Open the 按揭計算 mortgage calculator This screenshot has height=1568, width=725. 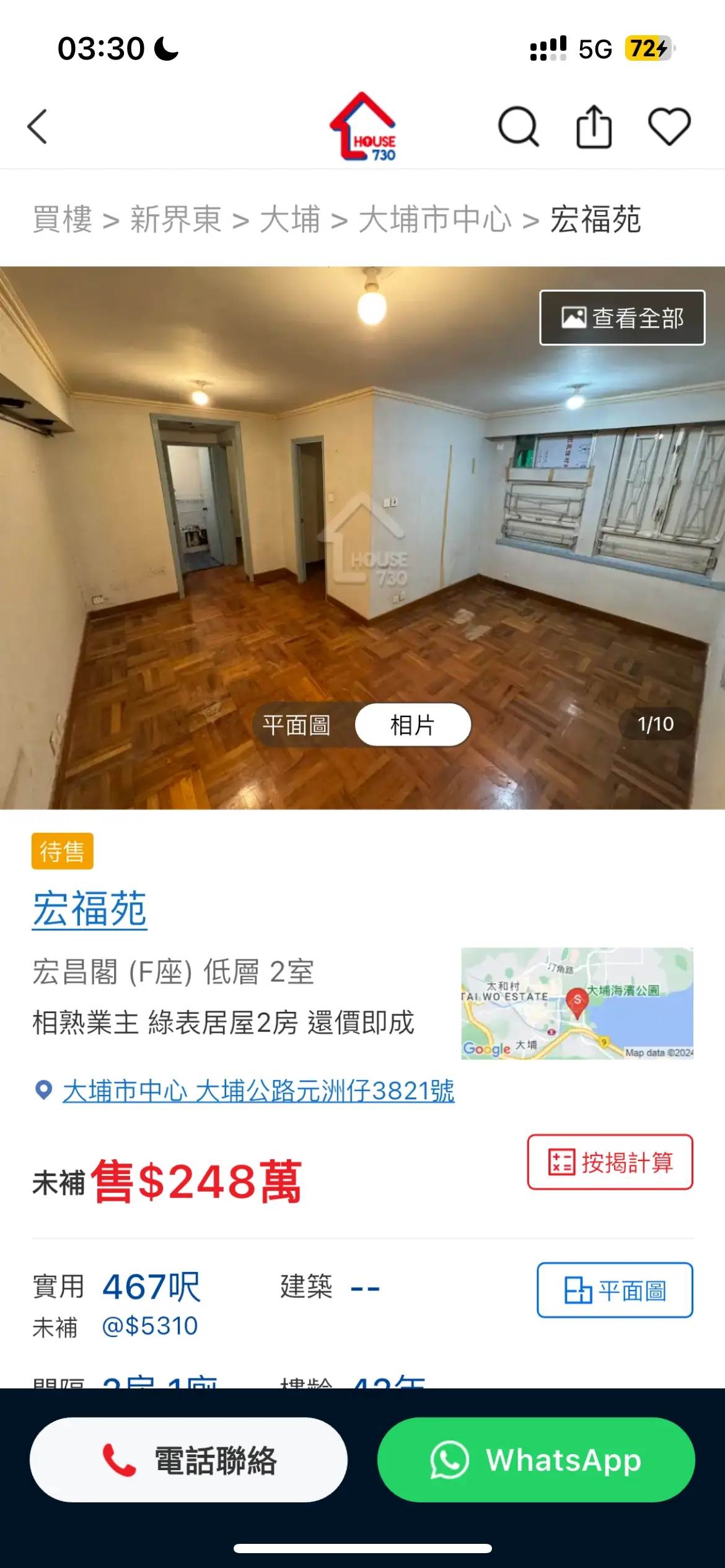pos(610,1162)
